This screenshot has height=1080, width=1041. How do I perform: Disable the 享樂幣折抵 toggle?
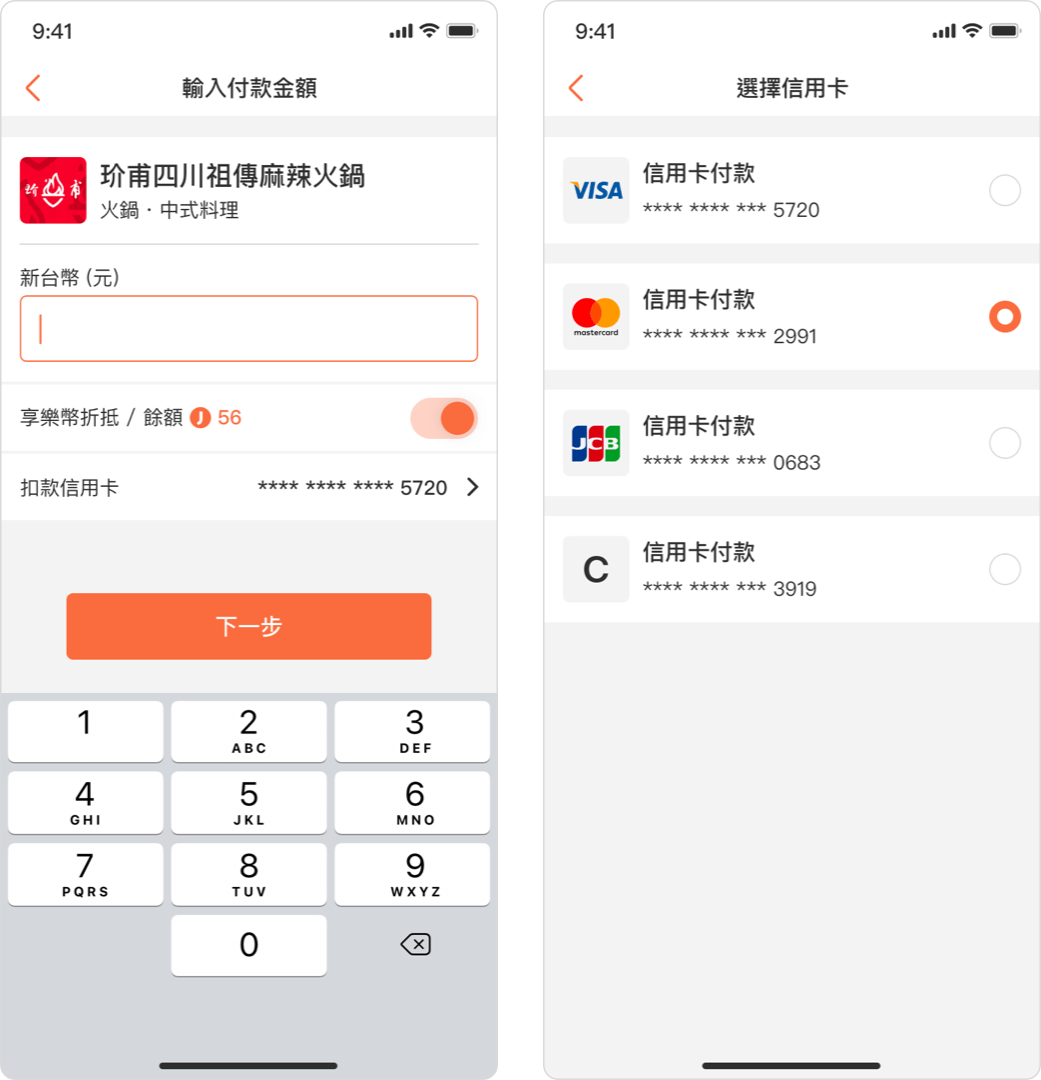(x=444, y=418)
